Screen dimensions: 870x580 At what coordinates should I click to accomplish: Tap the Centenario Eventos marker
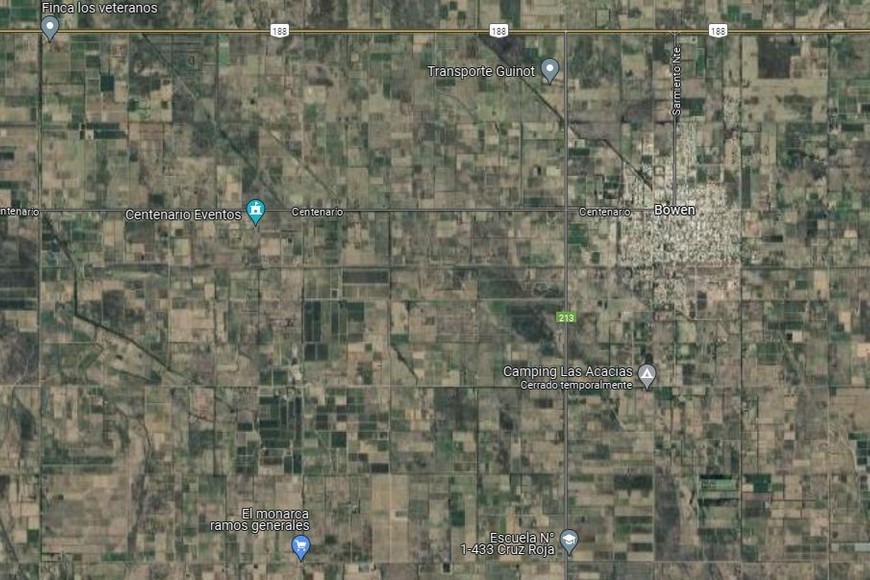click(x=256, y=211)
